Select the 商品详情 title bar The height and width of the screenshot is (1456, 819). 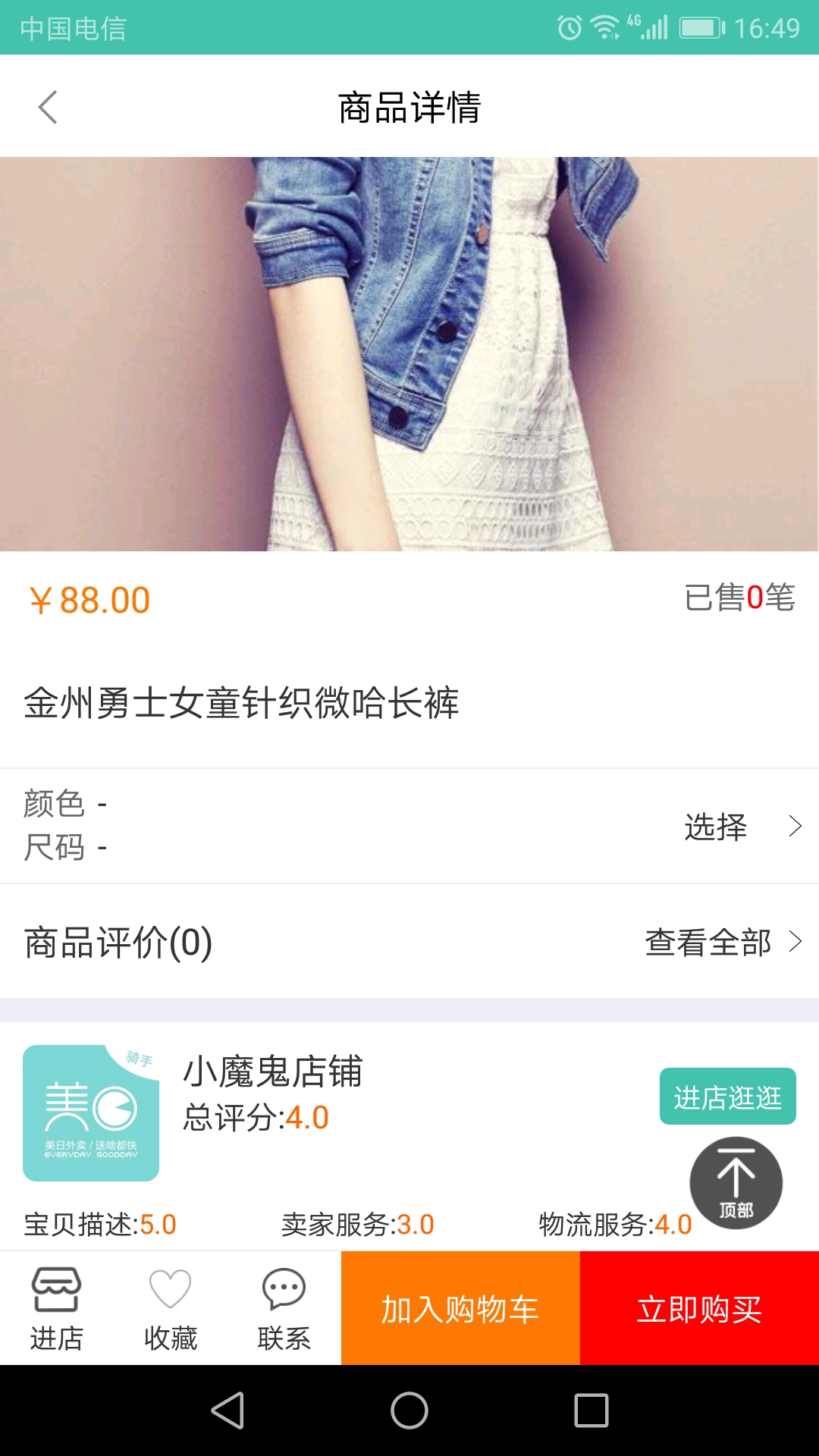click(409, 106)
